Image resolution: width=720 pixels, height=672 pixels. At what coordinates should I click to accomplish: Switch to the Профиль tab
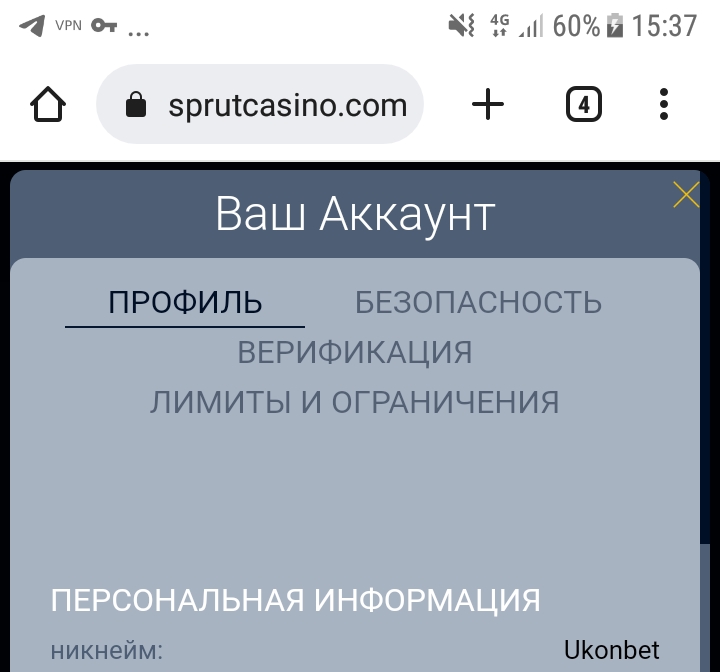[x=185, y=302]
